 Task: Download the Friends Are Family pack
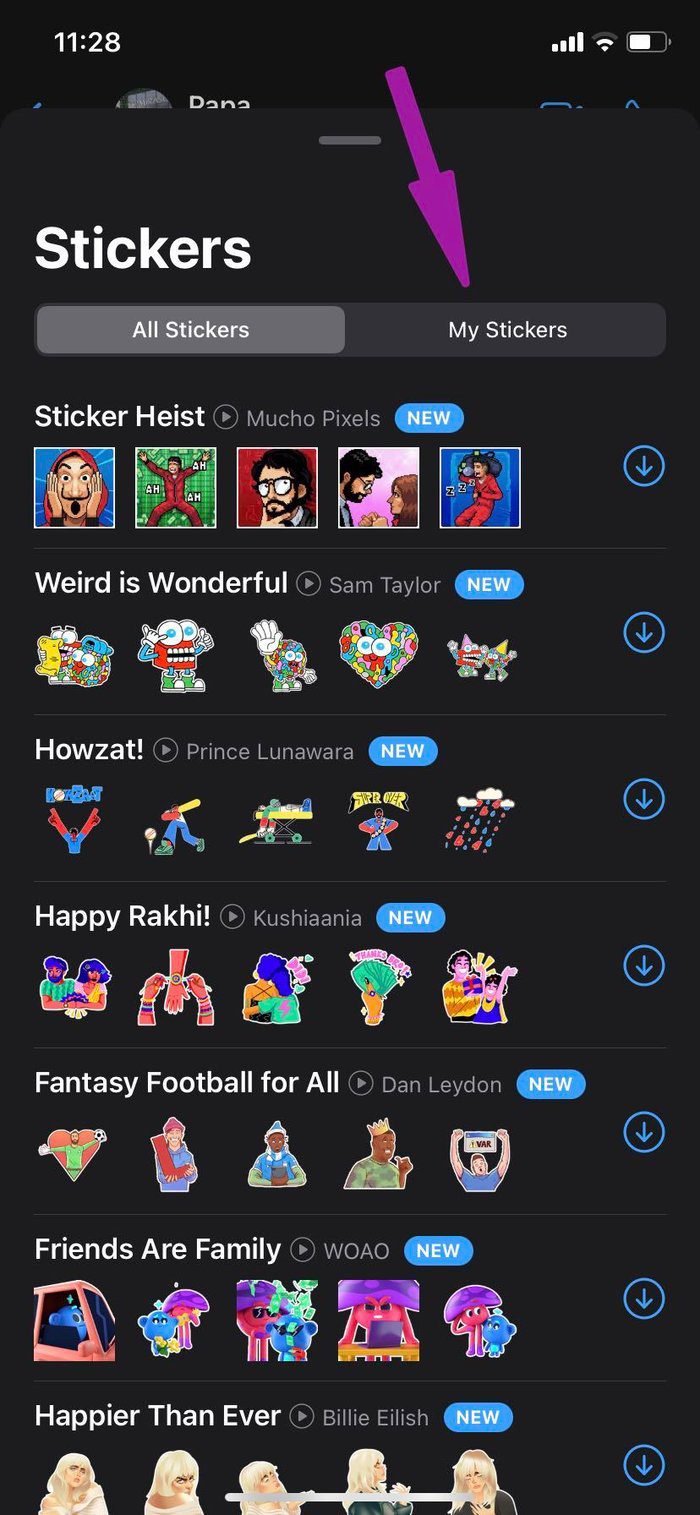pyautogui.click(x=644, y=1299)
